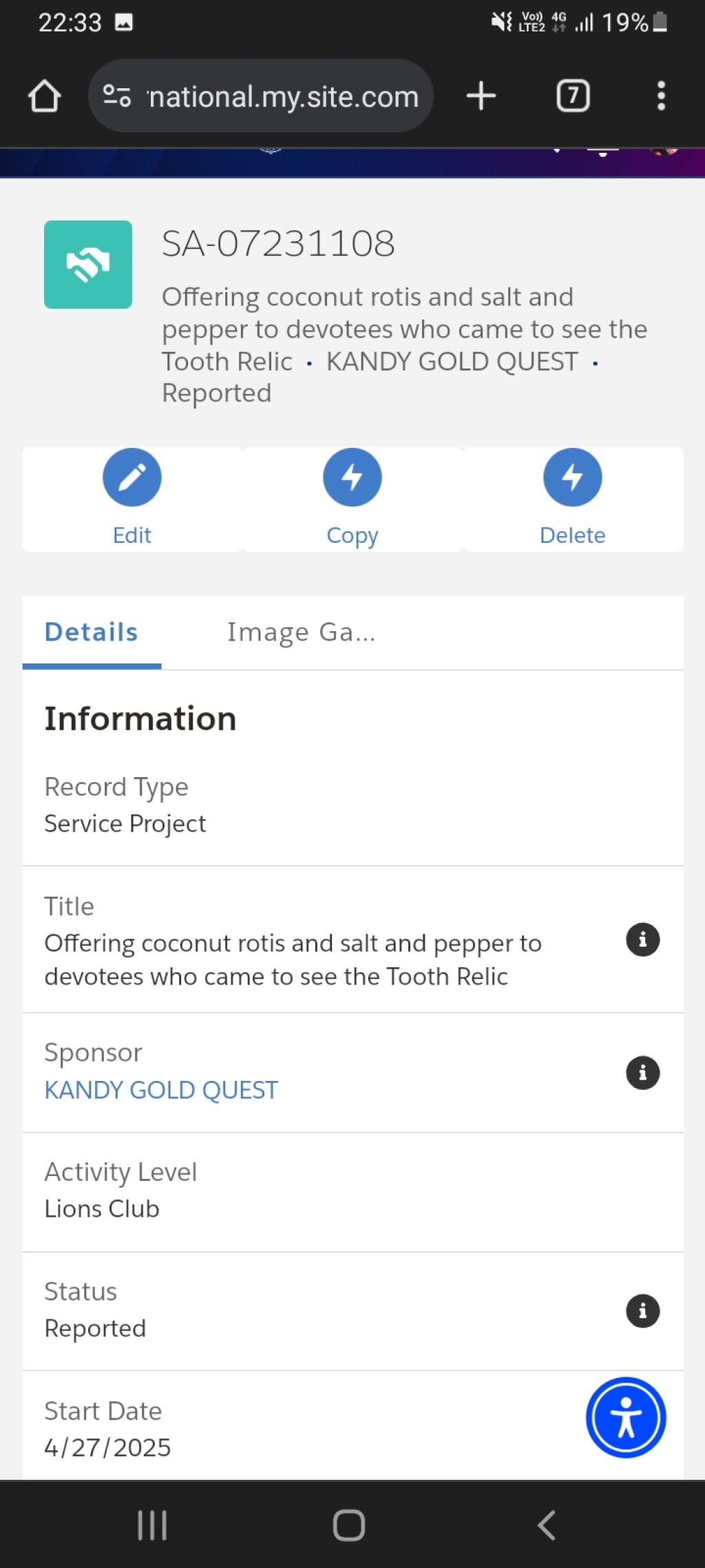Screen dimensions: 705x1568
Task: Tap the national.my.site.com address bar
Action: click(260, 96)
